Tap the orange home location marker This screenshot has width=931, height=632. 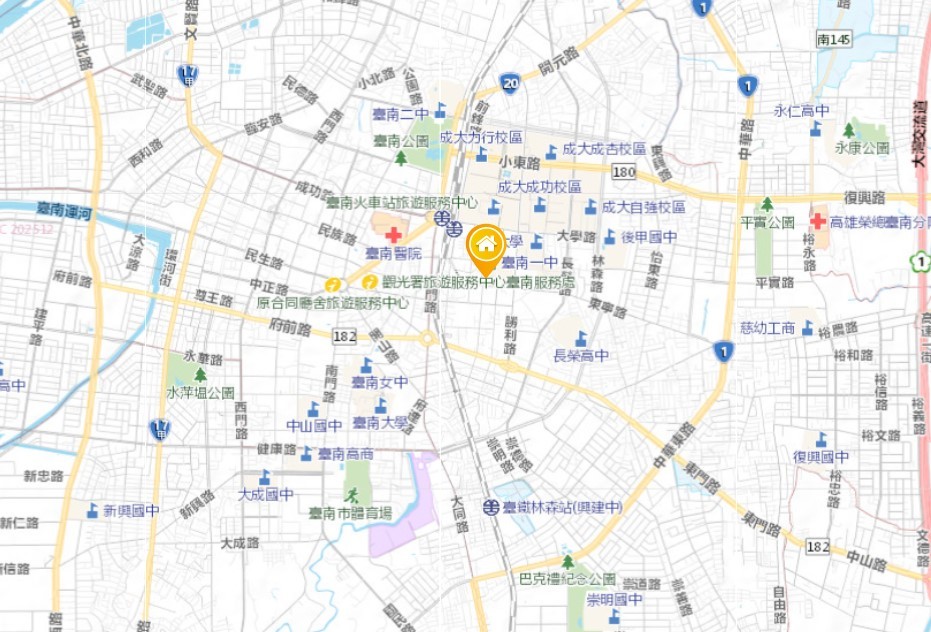(x=486, y=245)
